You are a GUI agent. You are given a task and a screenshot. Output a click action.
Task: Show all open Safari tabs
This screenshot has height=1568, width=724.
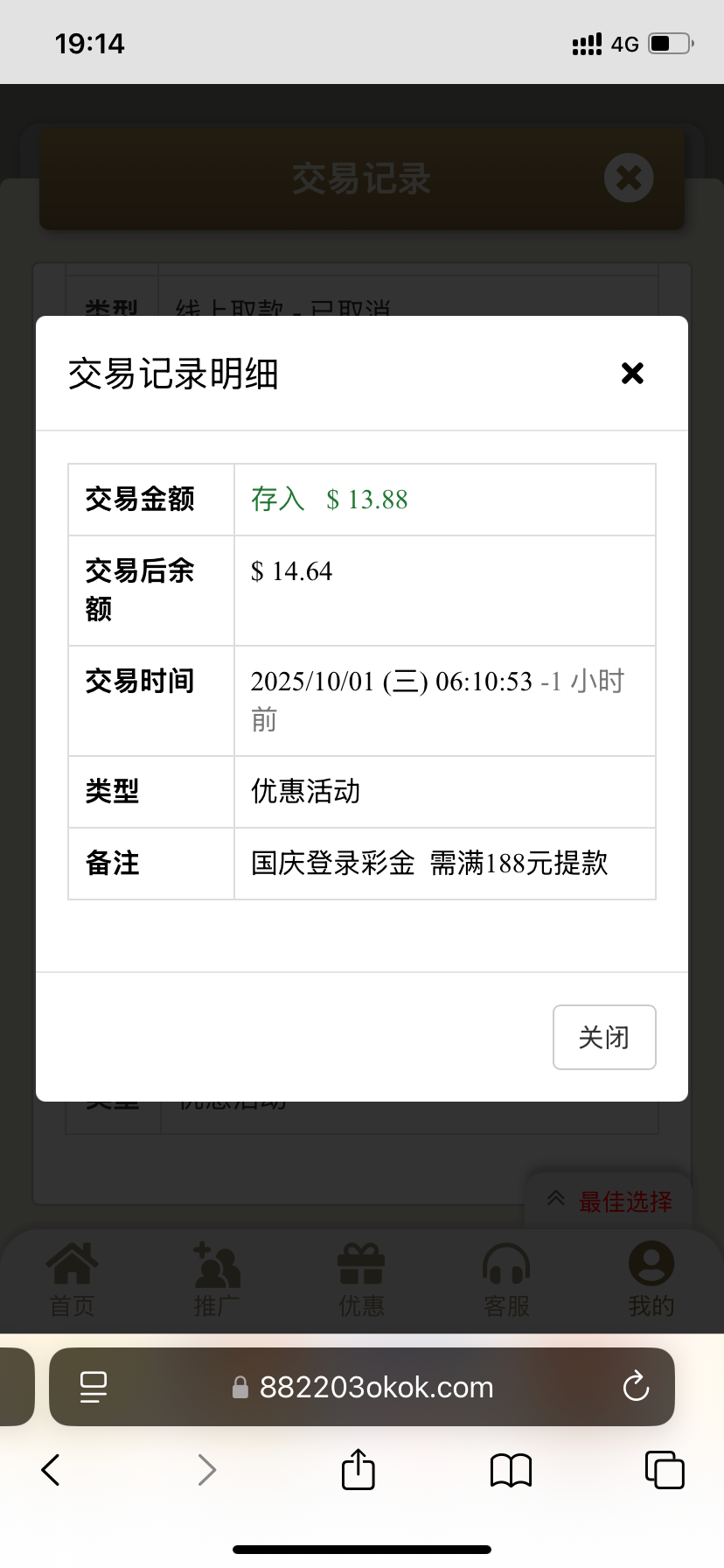(664, 1469)
